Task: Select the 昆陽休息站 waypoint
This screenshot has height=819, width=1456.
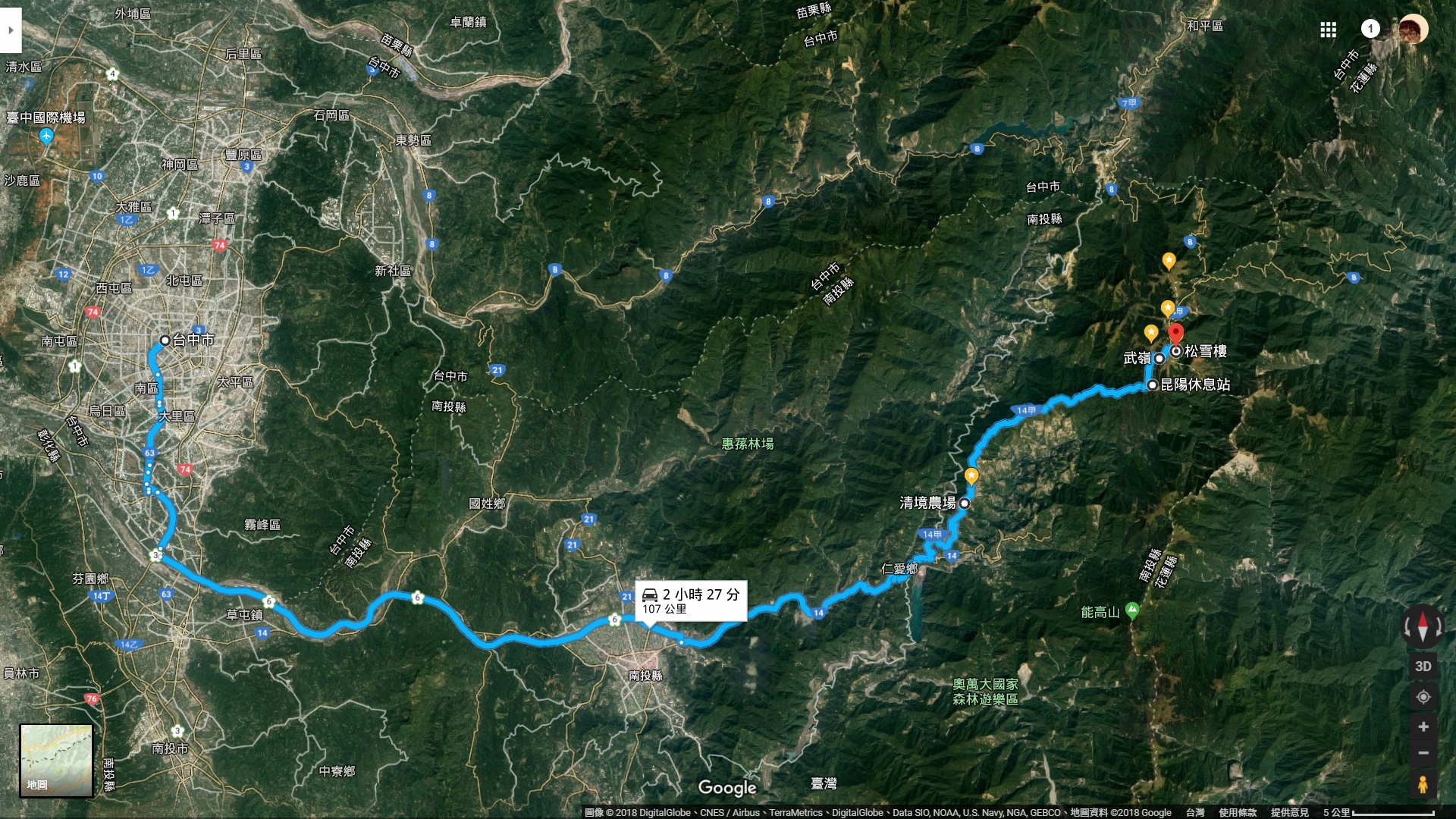Action: [1153, 385]
